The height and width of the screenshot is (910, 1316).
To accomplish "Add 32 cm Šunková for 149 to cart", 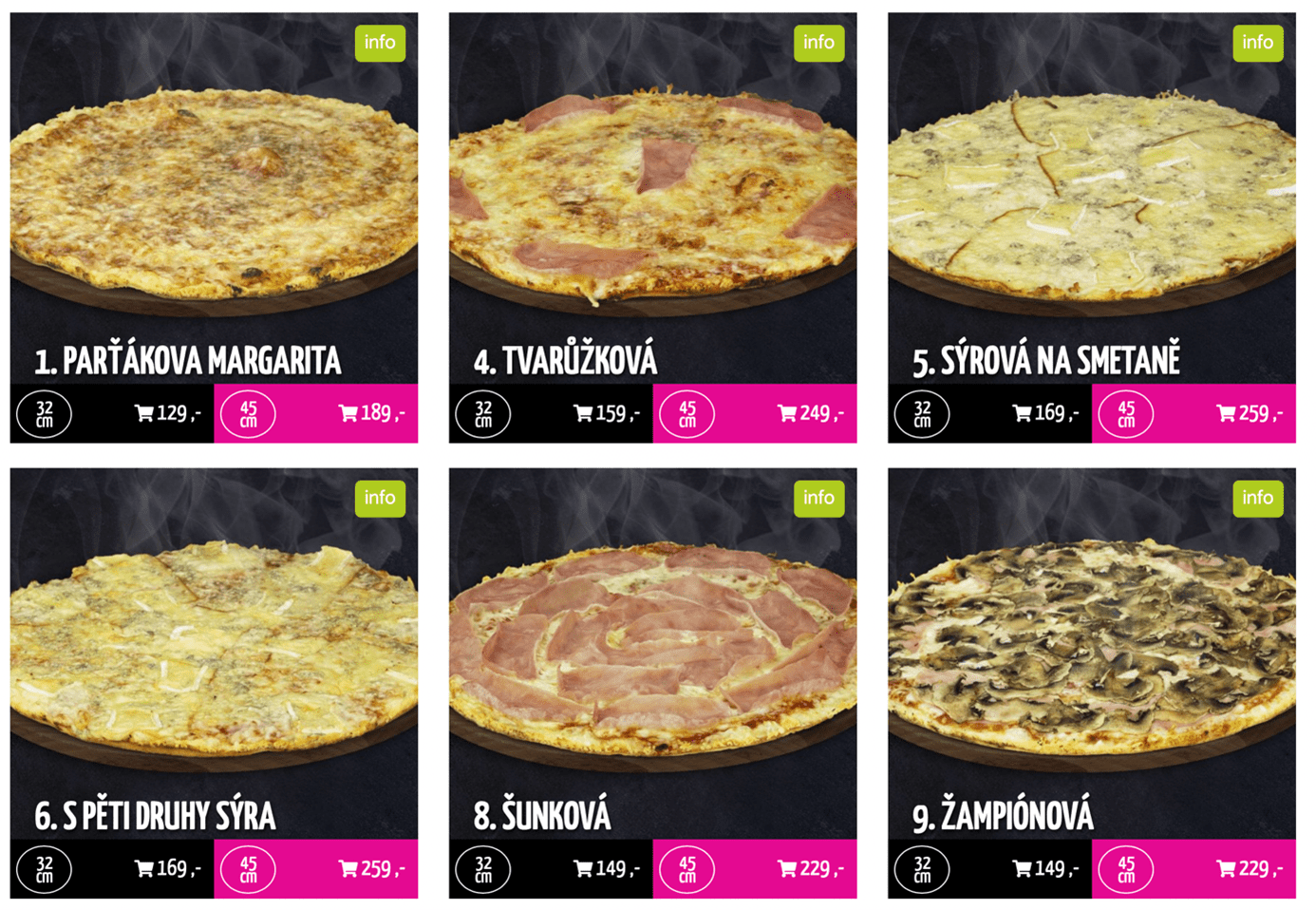I will pos(606,868).
